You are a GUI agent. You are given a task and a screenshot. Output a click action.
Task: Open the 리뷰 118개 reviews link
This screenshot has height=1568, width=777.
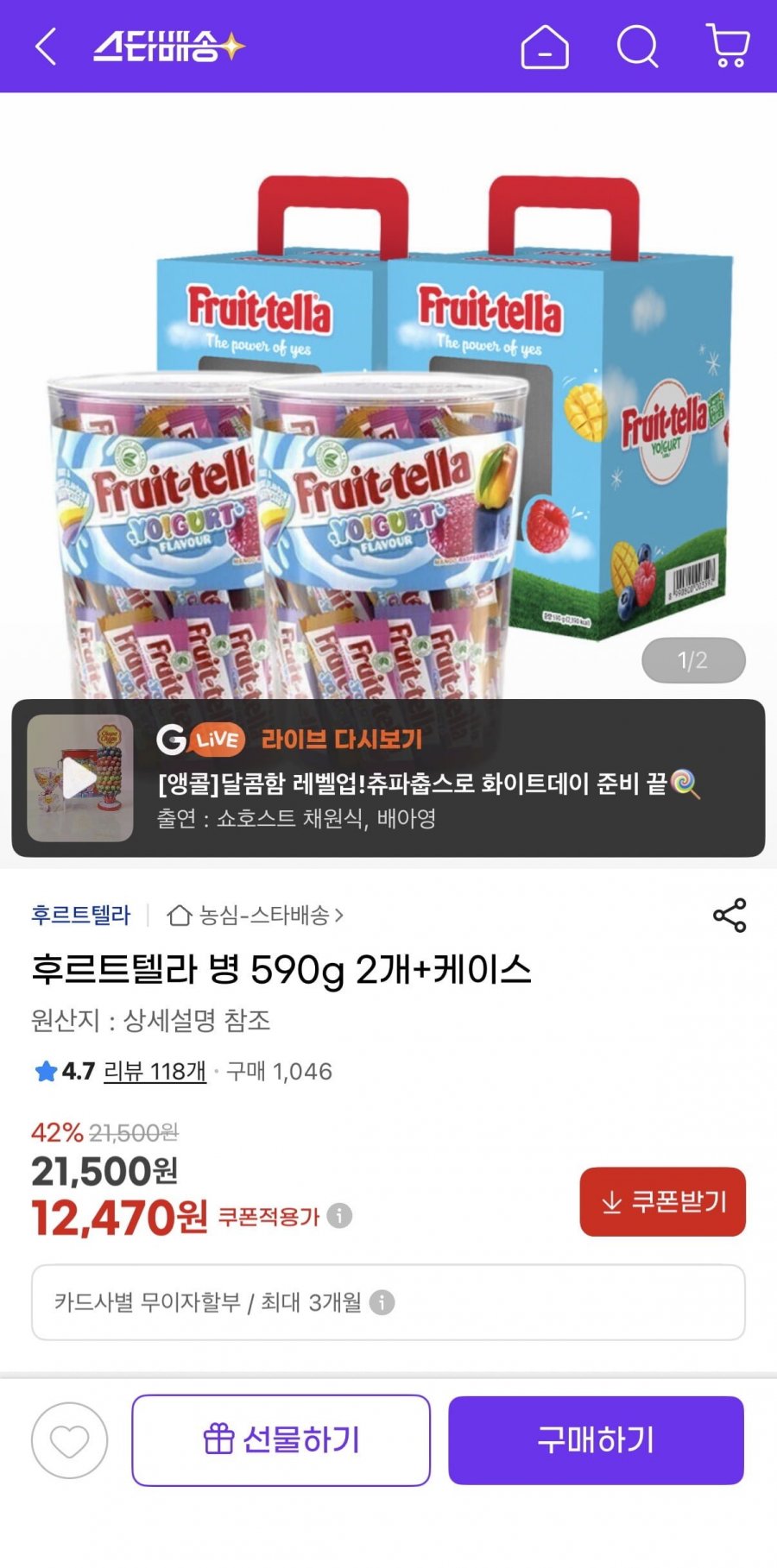(x=155, y=1072)
